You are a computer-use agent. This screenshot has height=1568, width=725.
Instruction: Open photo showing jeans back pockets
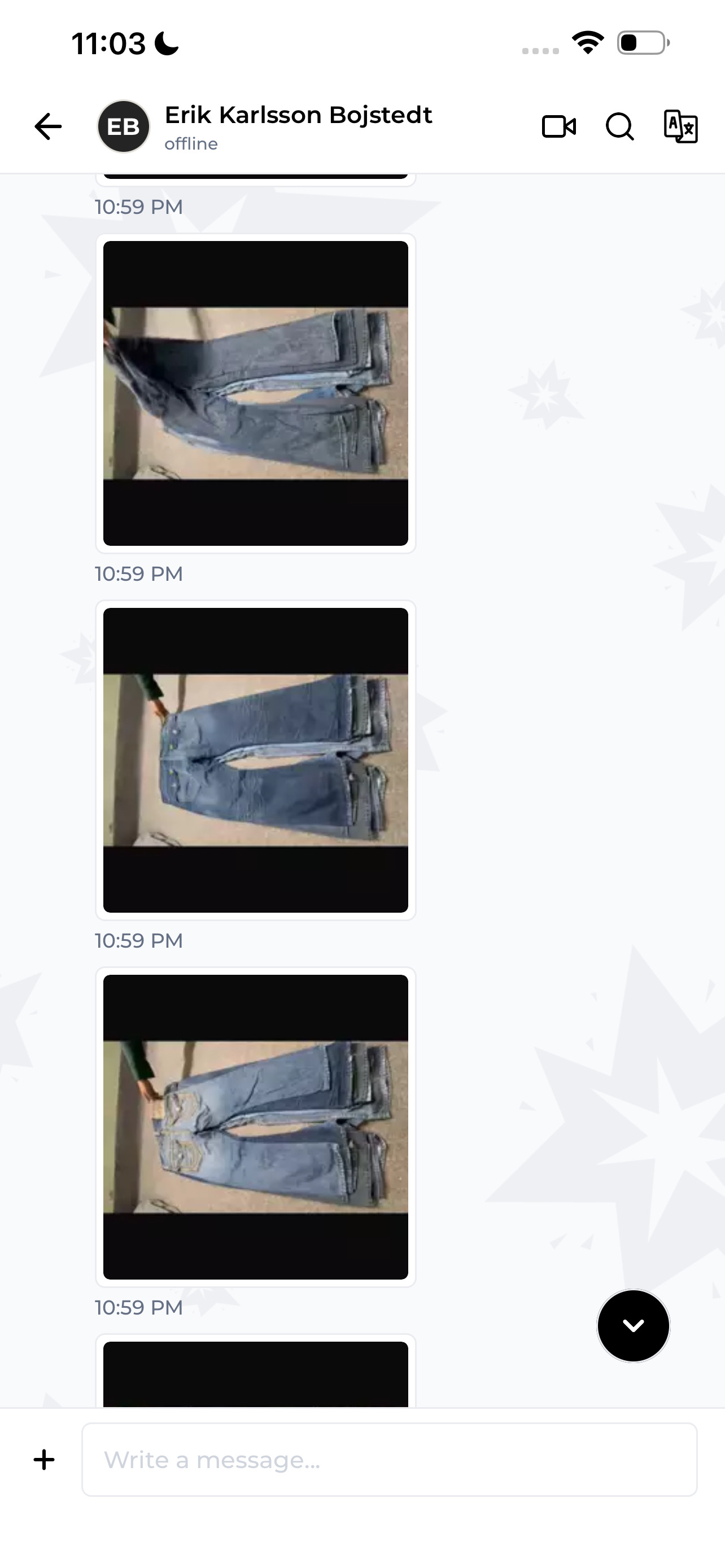256,1127
